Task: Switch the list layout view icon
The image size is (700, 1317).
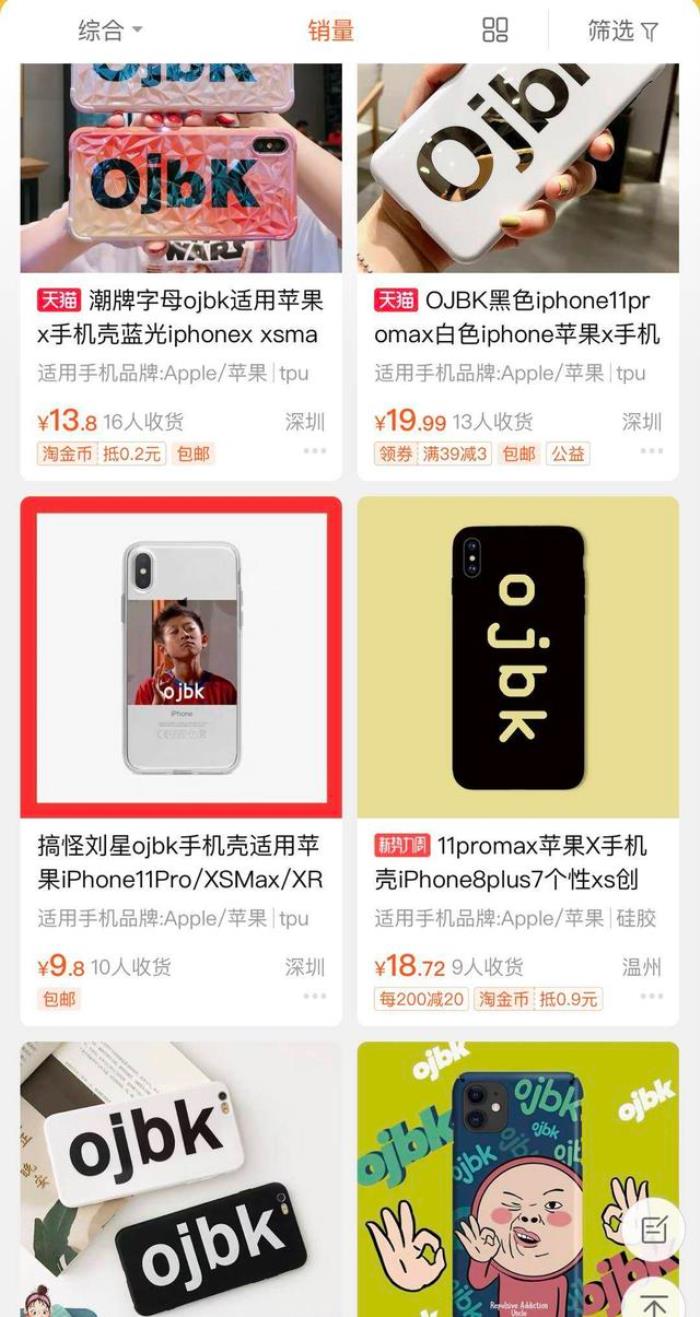Action: (495, 30)
